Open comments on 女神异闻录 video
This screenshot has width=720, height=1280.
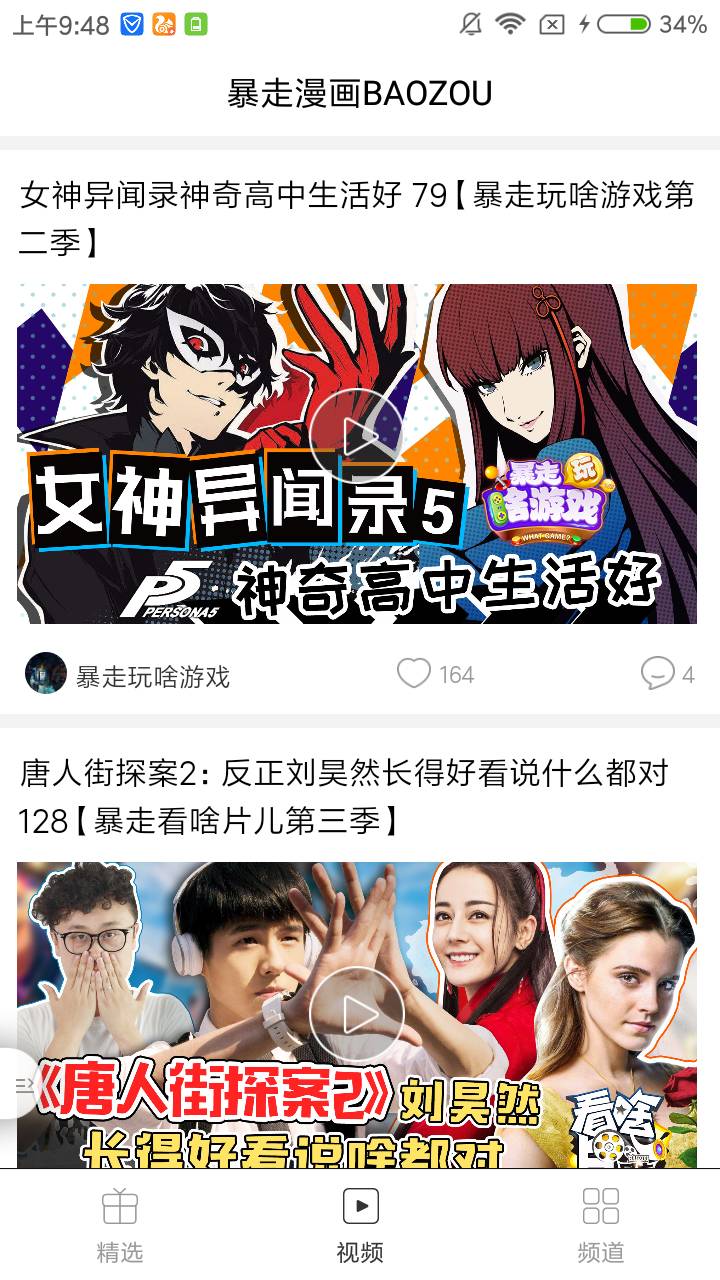657,674
